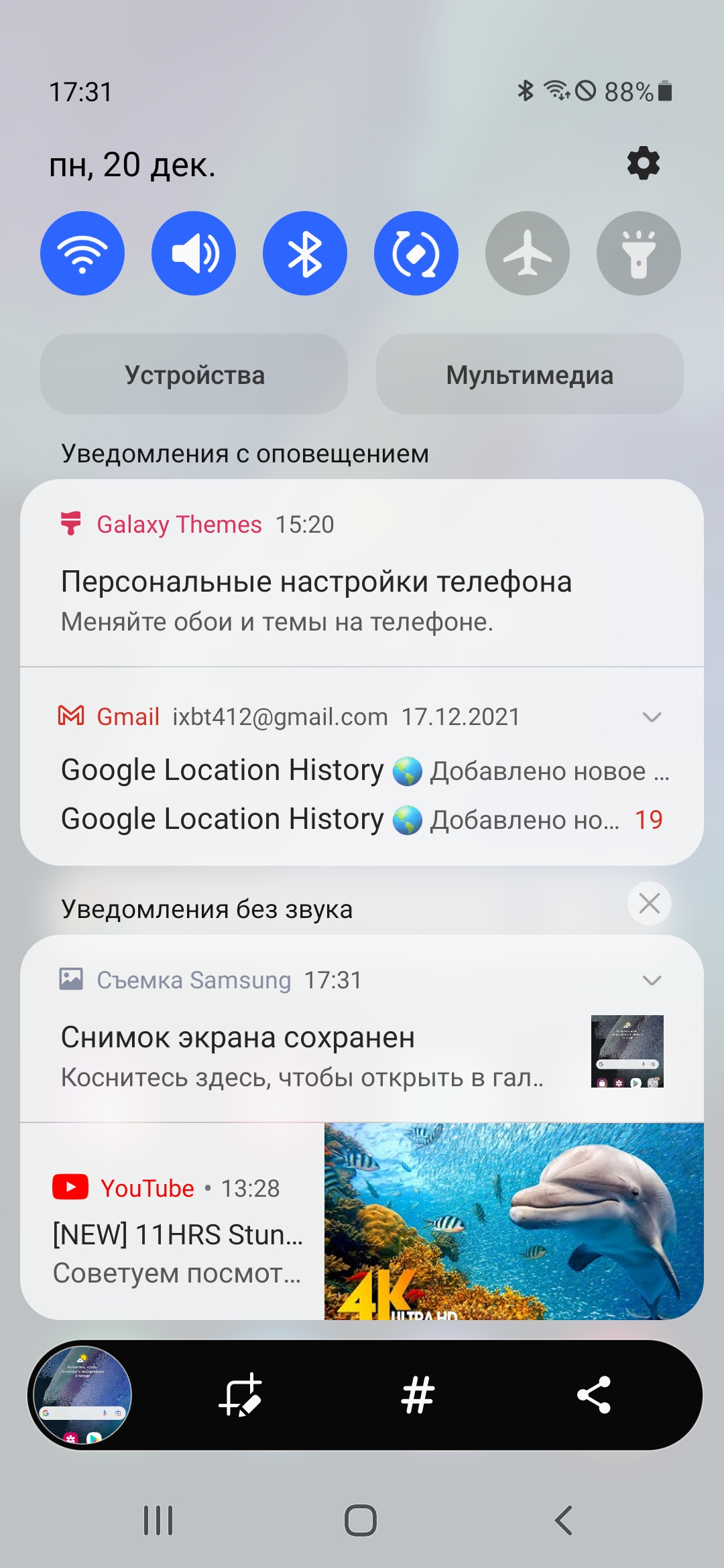This screenshot has height=1568, width=724.
Task: Clear silent notifications with the X button
Action: 649,903
